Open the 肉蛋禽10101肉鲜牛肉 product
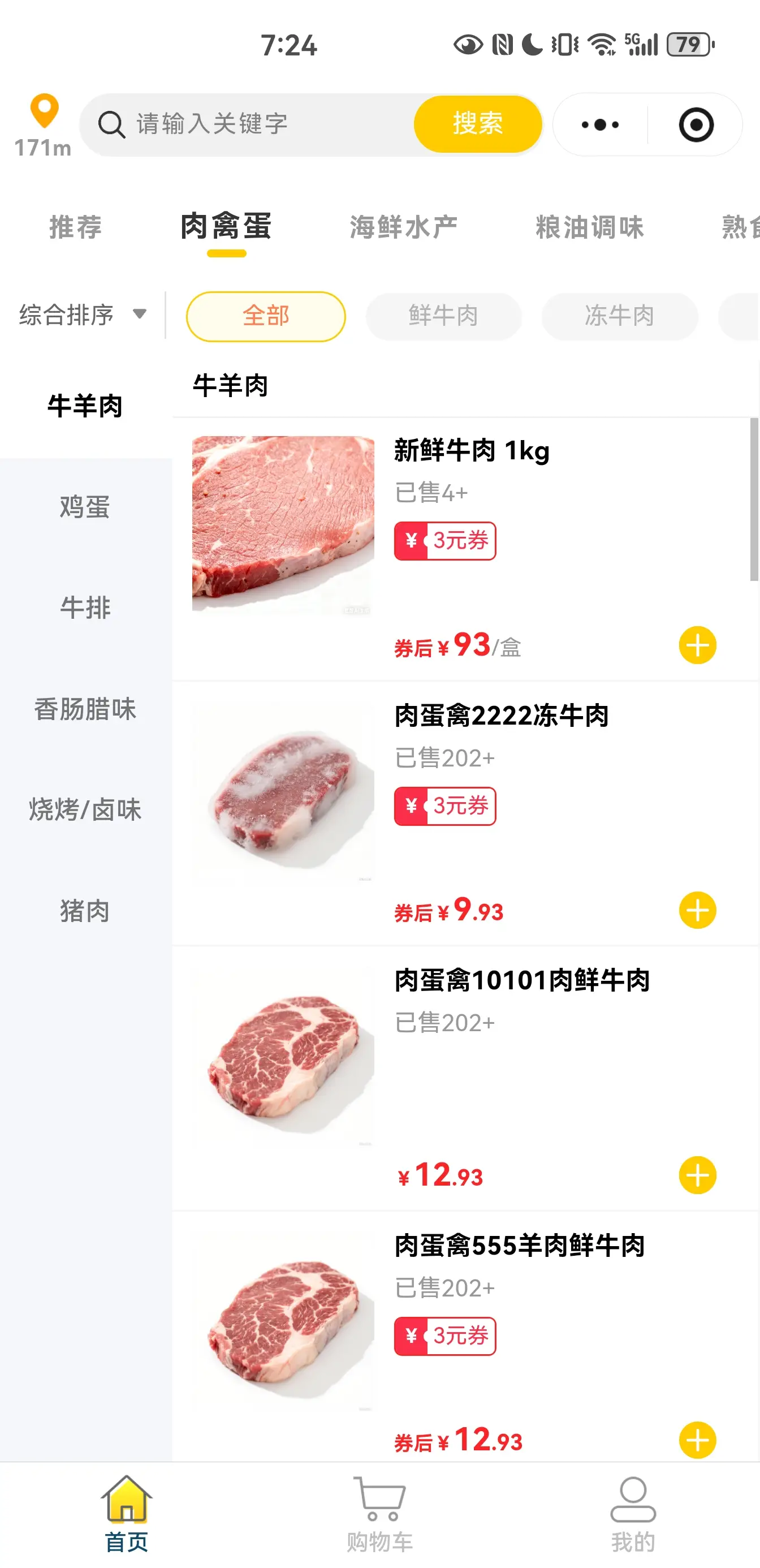The image size is (760, 1568). point(521,981)
